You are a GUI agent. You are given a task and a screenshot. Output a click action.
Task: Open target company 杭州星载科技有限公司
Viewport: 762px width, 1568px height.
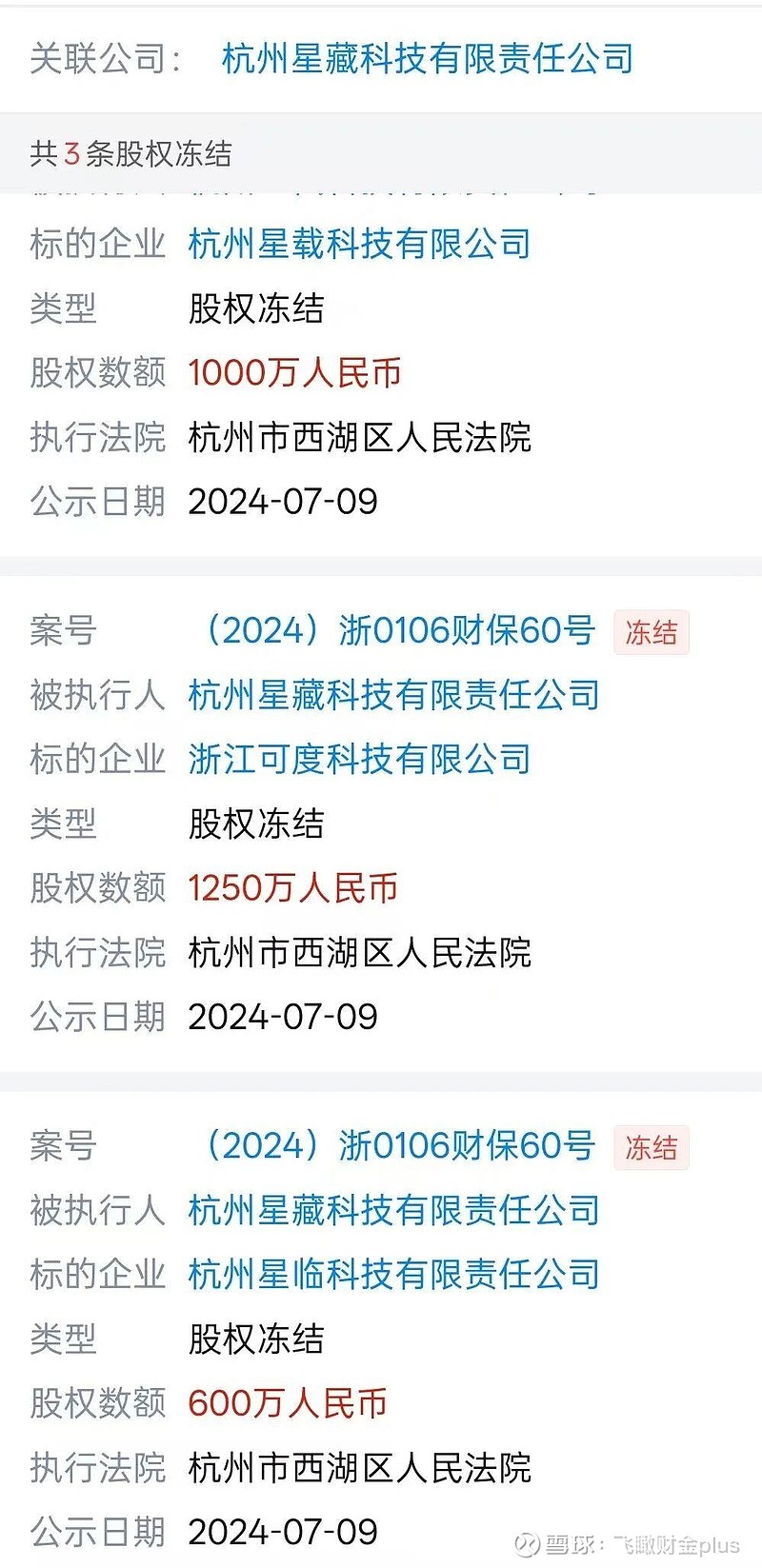click(360, 244)
